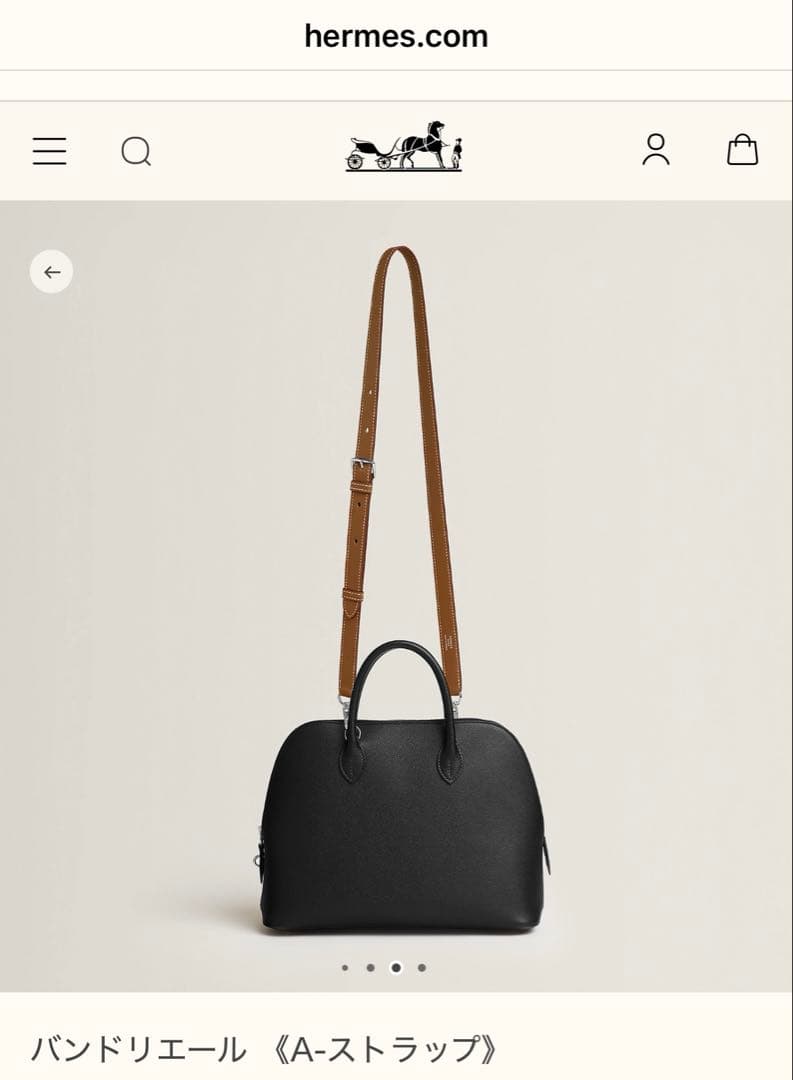Select the second carousel dot

[371, 967]
